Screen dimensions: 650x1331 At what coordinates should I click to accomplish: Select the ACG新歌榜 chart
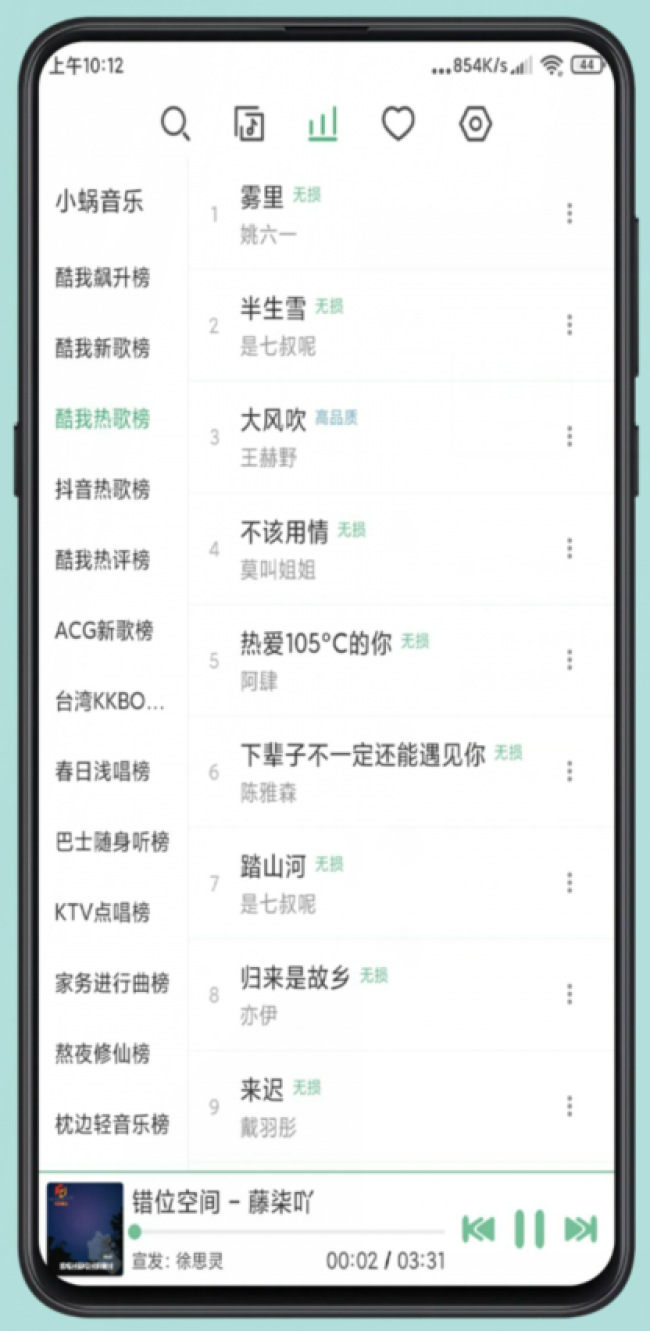[104, 631]
